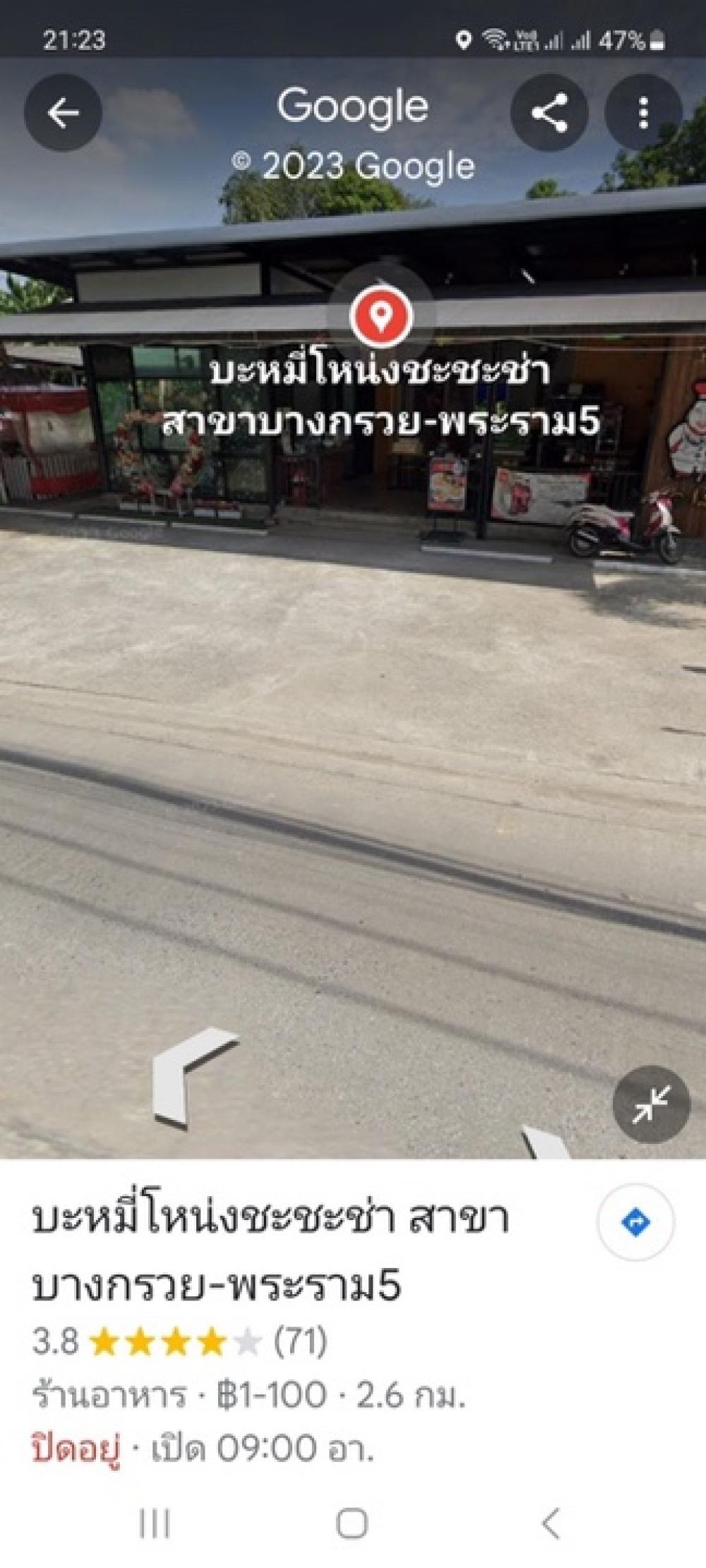Open the three-dot overflow menu

[x=643, y=113]
